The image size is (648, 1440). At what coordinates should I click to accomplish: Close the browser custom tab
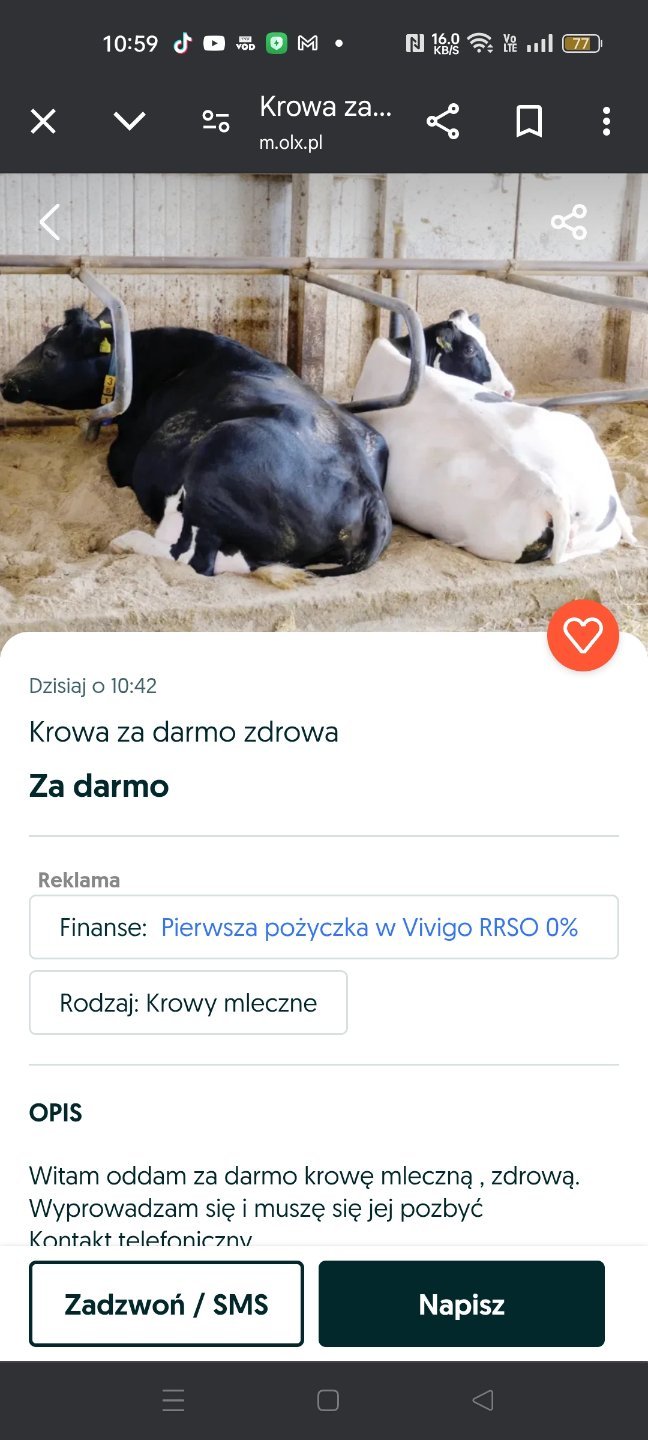click(43, 122)
